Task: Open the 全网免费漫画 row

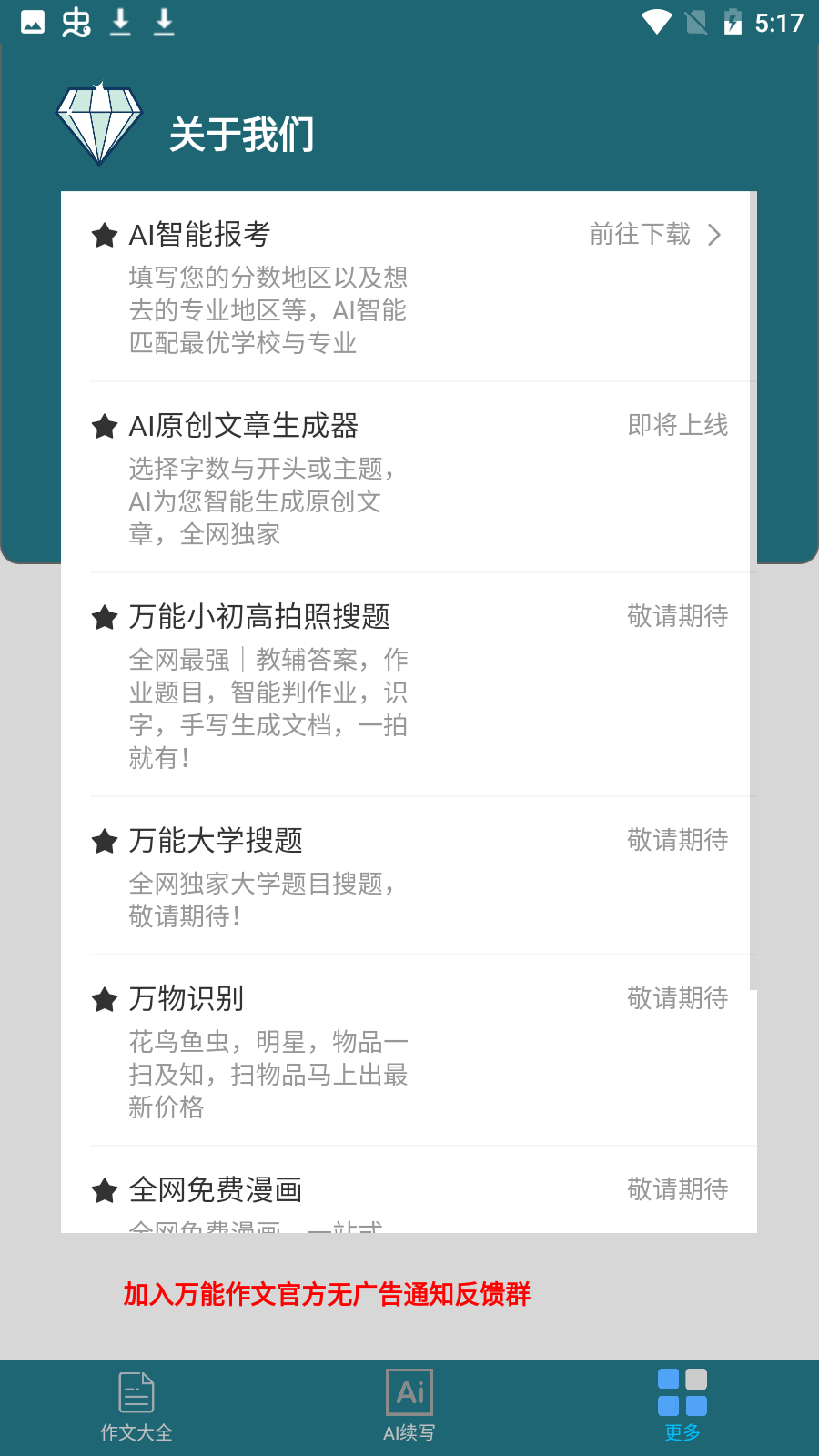Action: [x=409, y=1190]
